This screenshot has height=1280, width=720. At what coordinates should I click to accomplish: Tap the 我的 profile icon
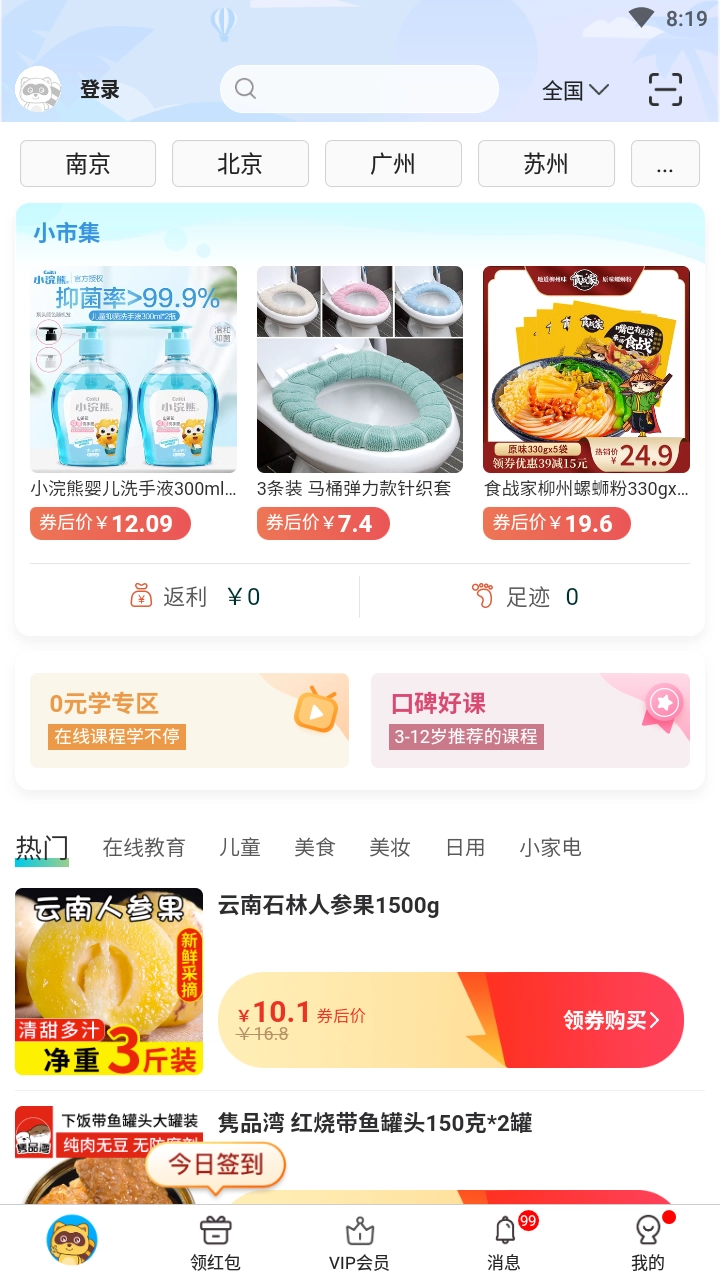[x=649, y=1231]
